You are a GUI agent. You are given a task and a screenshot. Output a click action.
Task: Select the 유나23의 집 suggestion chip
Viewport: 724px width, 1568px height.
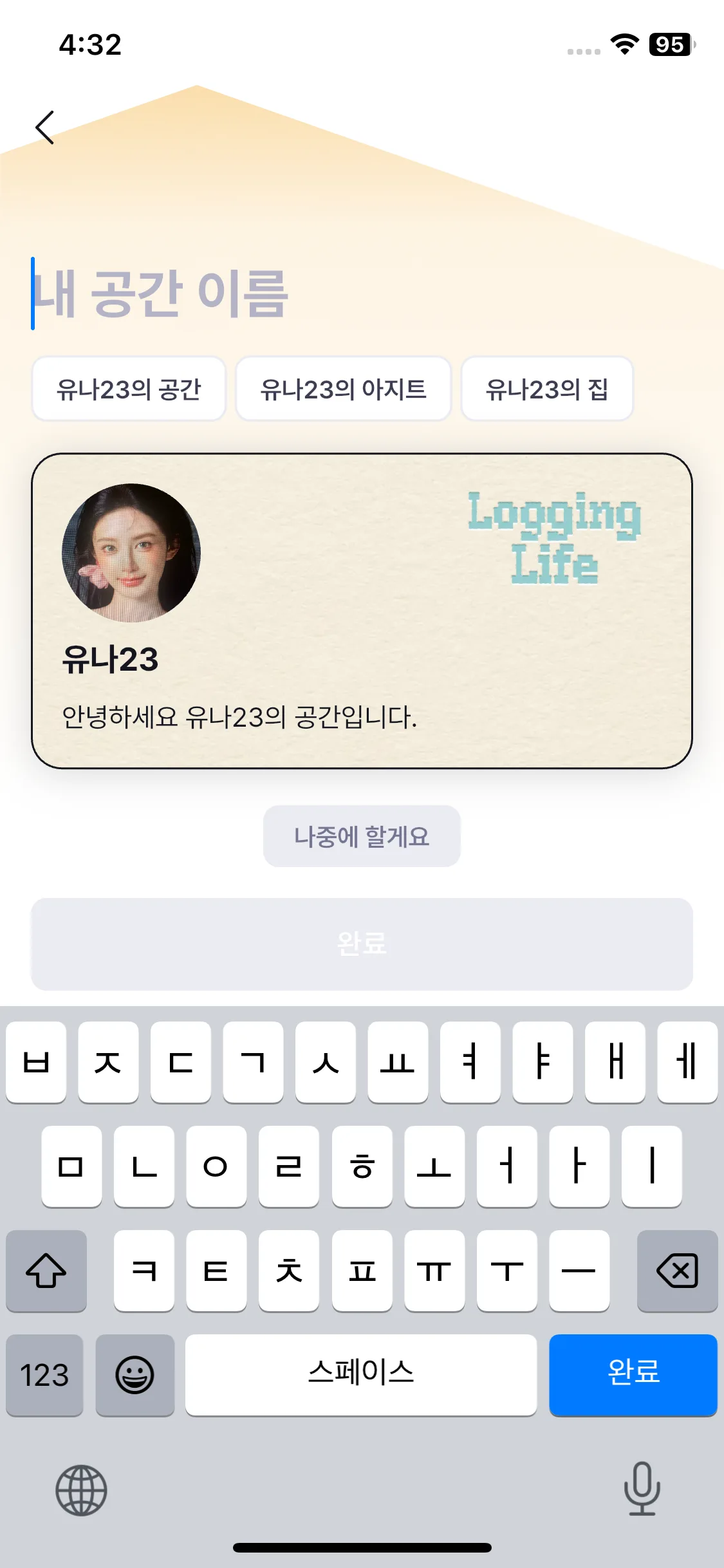point(547,389)
